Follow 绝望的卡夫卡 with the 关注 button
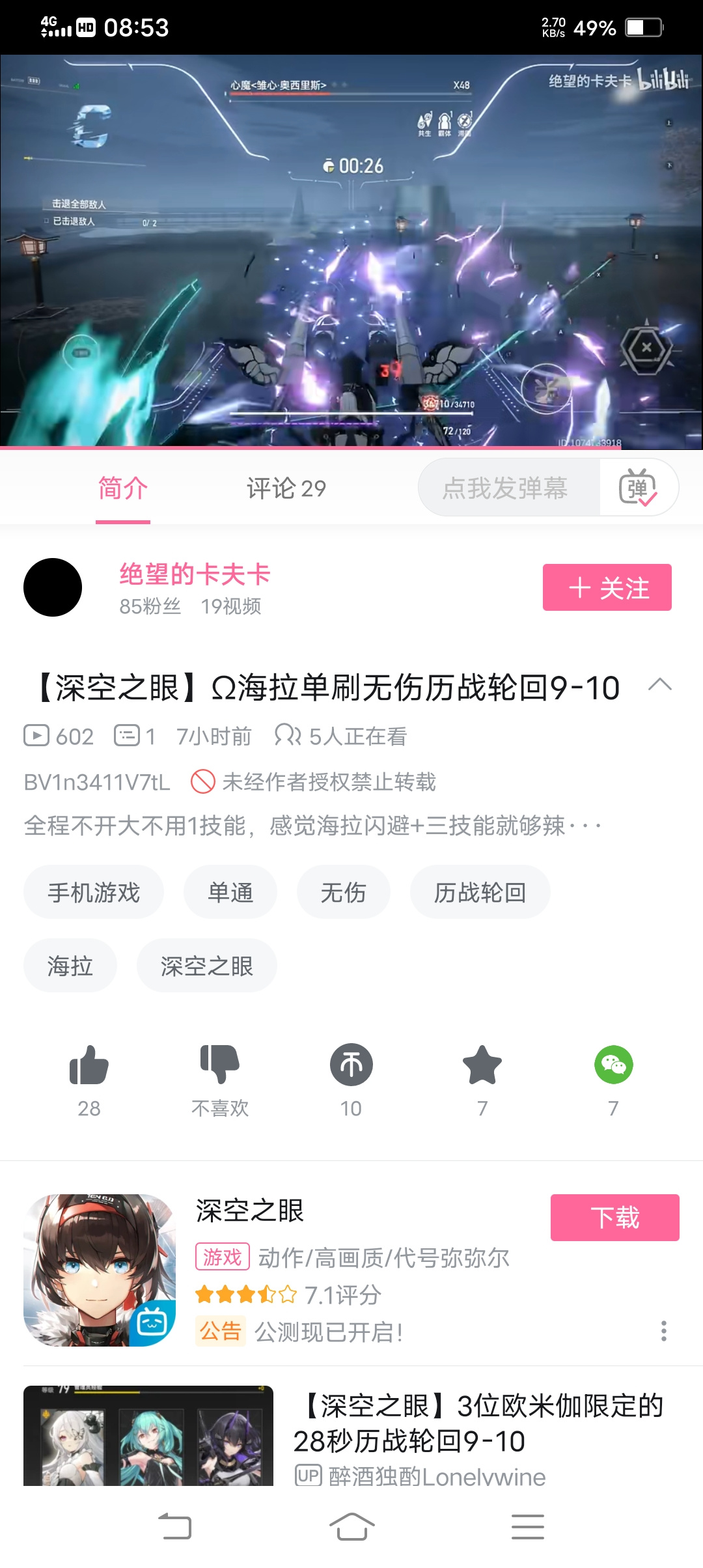The width and height of the screenshot is (703, 1568). point(607,587)
